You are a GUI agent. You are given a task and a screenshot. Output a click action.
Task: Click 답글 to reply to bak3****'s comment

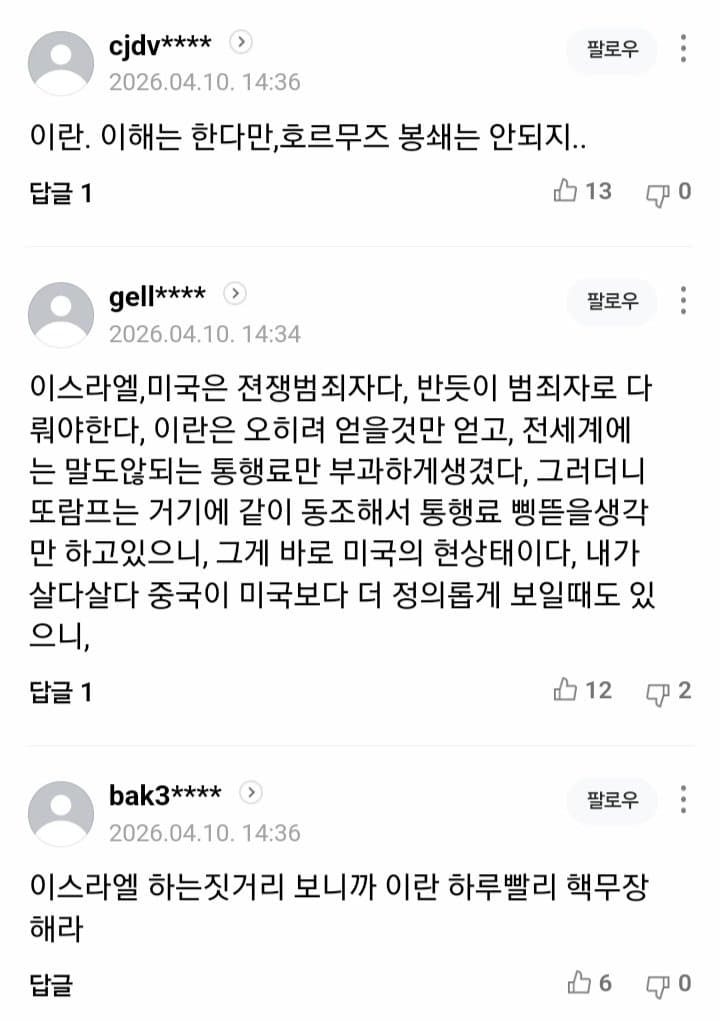point(47,985)
